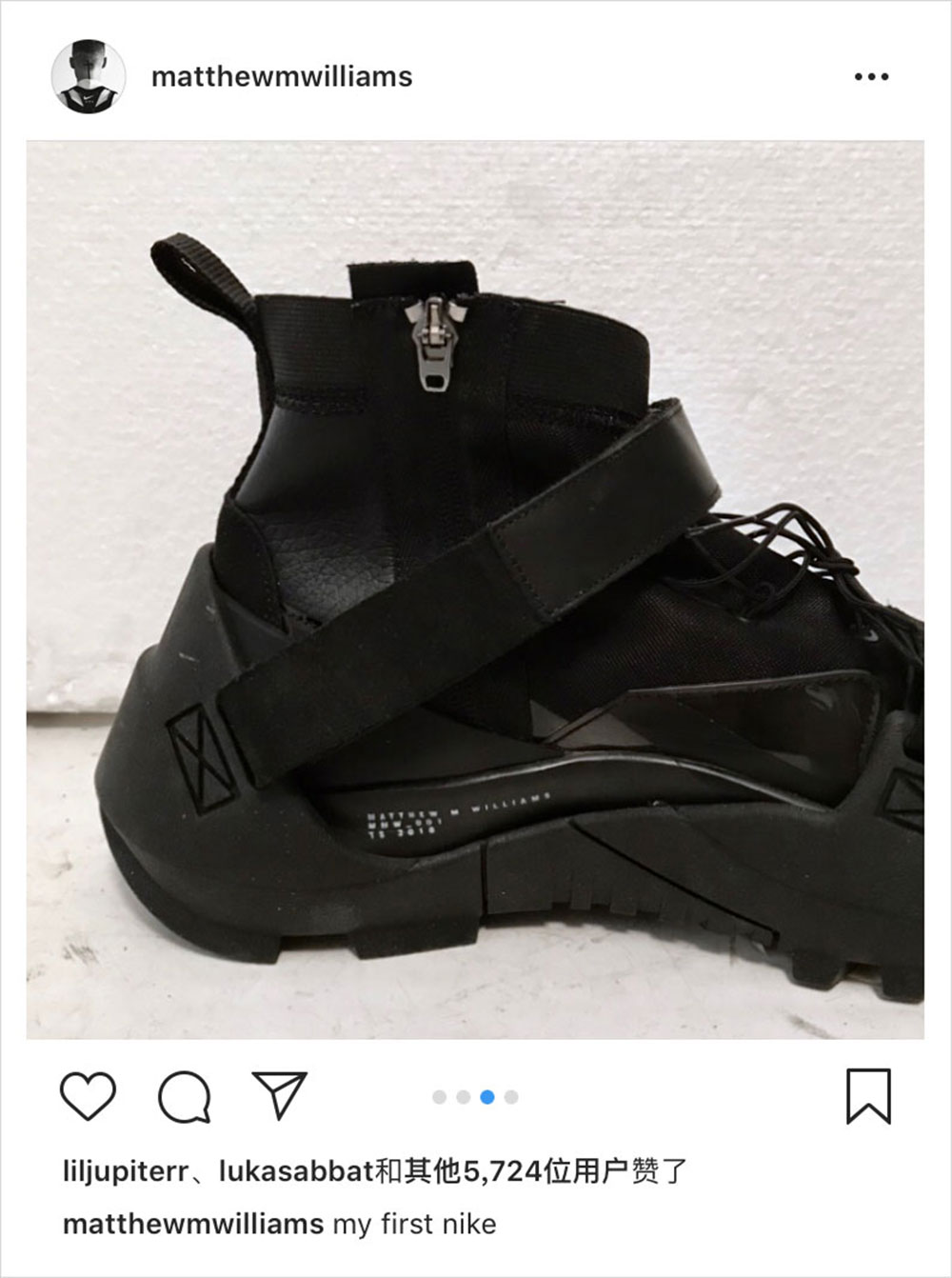
Task: Tap matthewmwilliams in the caption
Action: (193, 1224)
